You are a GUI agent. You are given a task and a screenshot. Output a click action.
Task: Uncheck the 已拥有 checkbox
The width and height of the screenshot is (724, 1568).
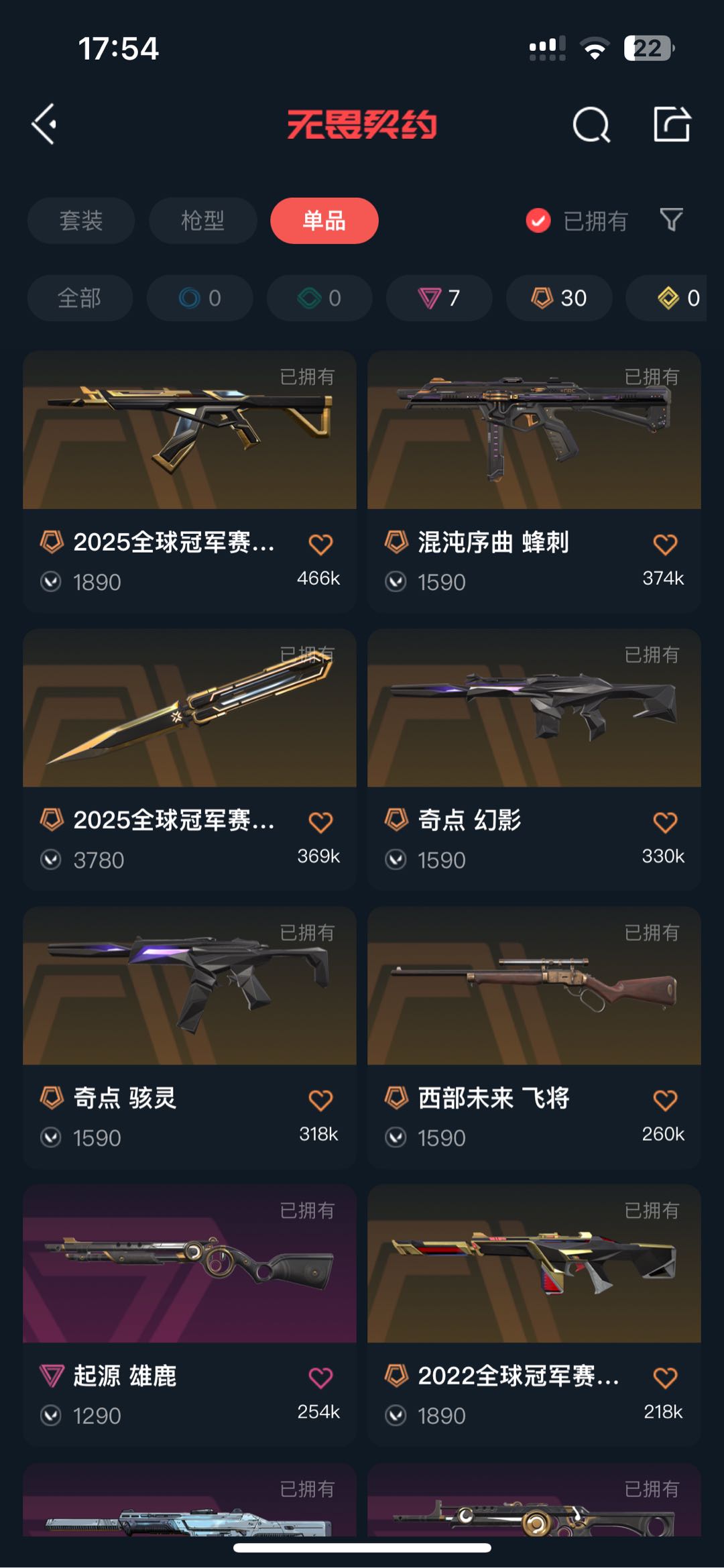click(538, 221)
